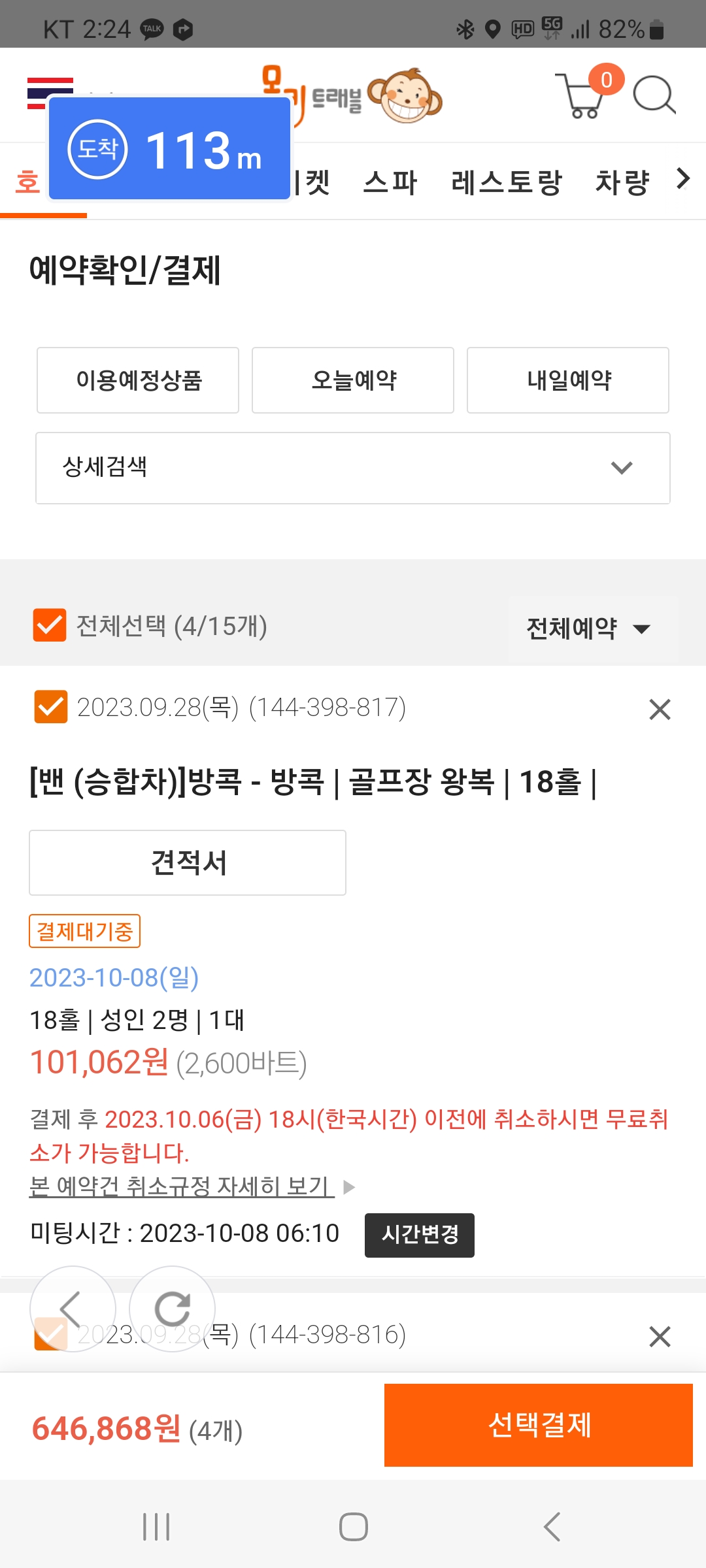Uncheck booking 144-398-817
The image size is (706, 1568).
(x=51, y=707)
